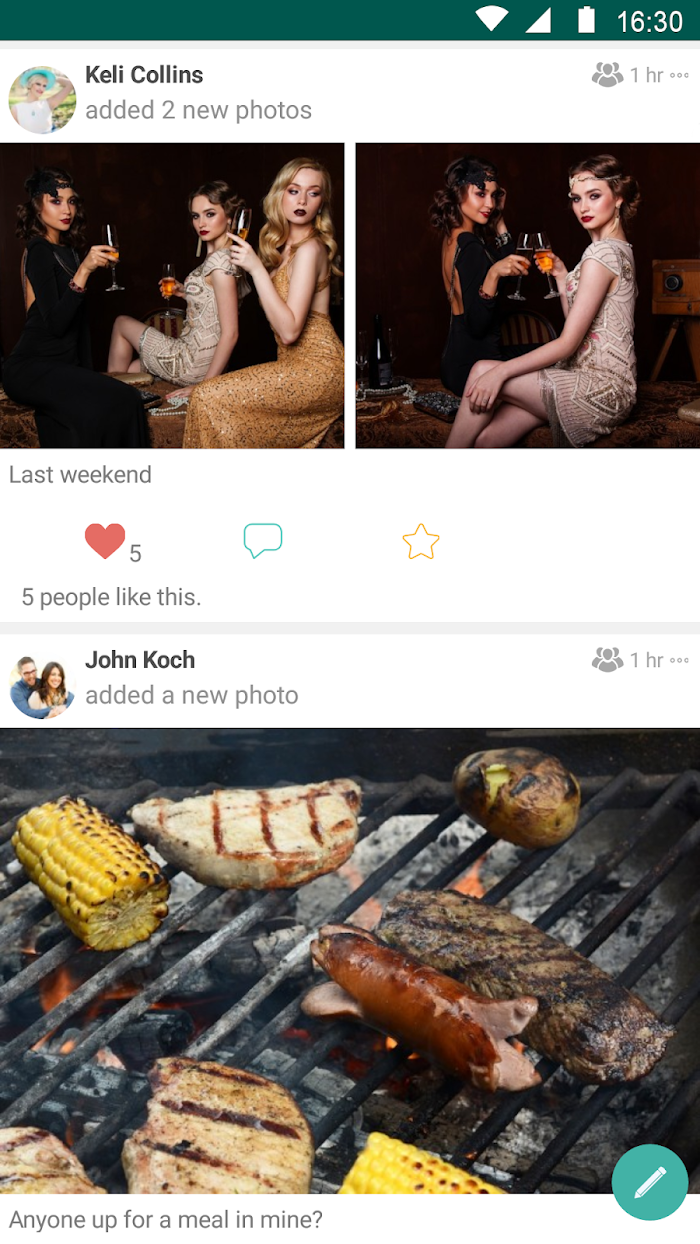Like Keli Collins's post with the heart

[105, 541]
